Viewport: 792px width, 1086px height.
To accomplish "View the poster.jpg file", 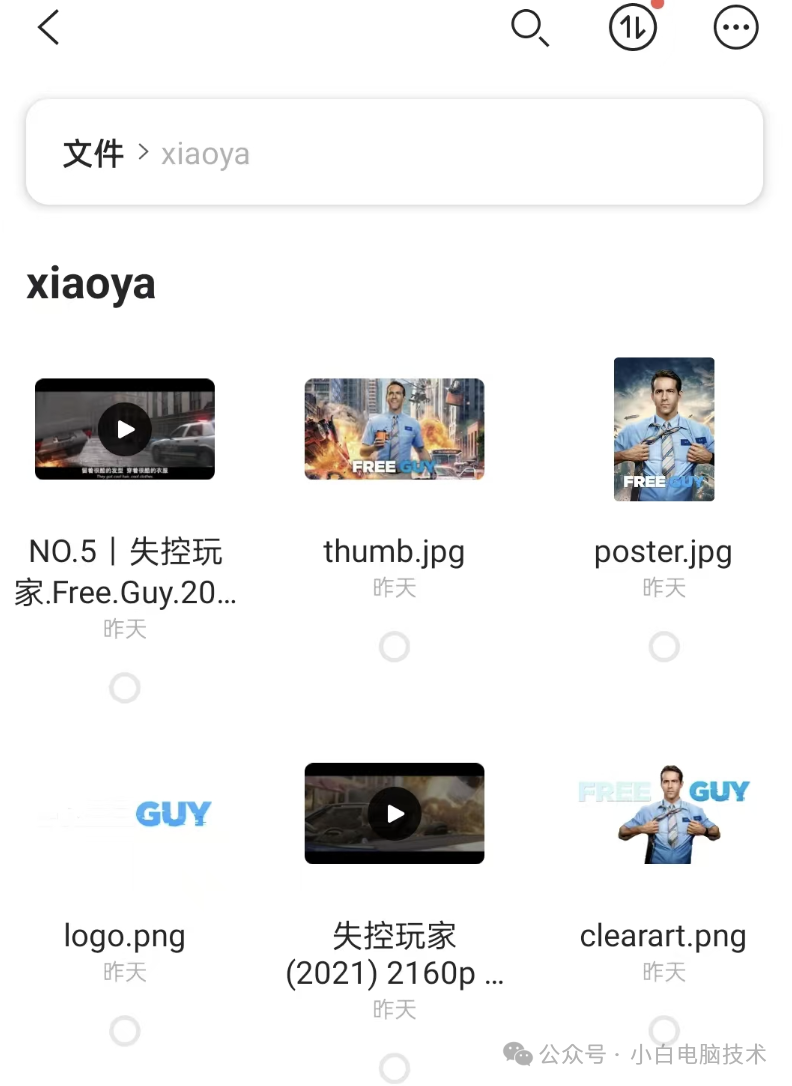I will click(x=664, y=429).
